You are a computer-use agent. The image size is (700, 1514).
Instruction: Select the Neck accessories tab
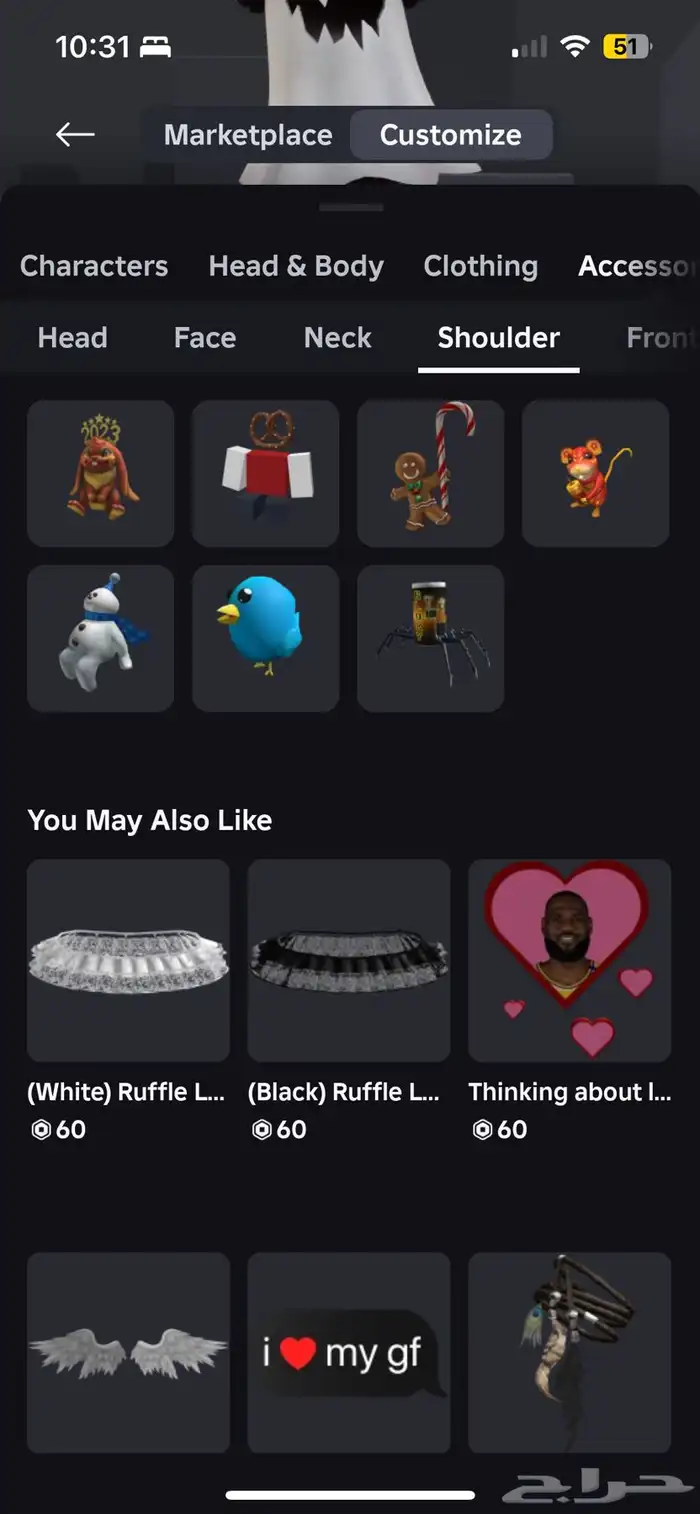tap(338, 338)
